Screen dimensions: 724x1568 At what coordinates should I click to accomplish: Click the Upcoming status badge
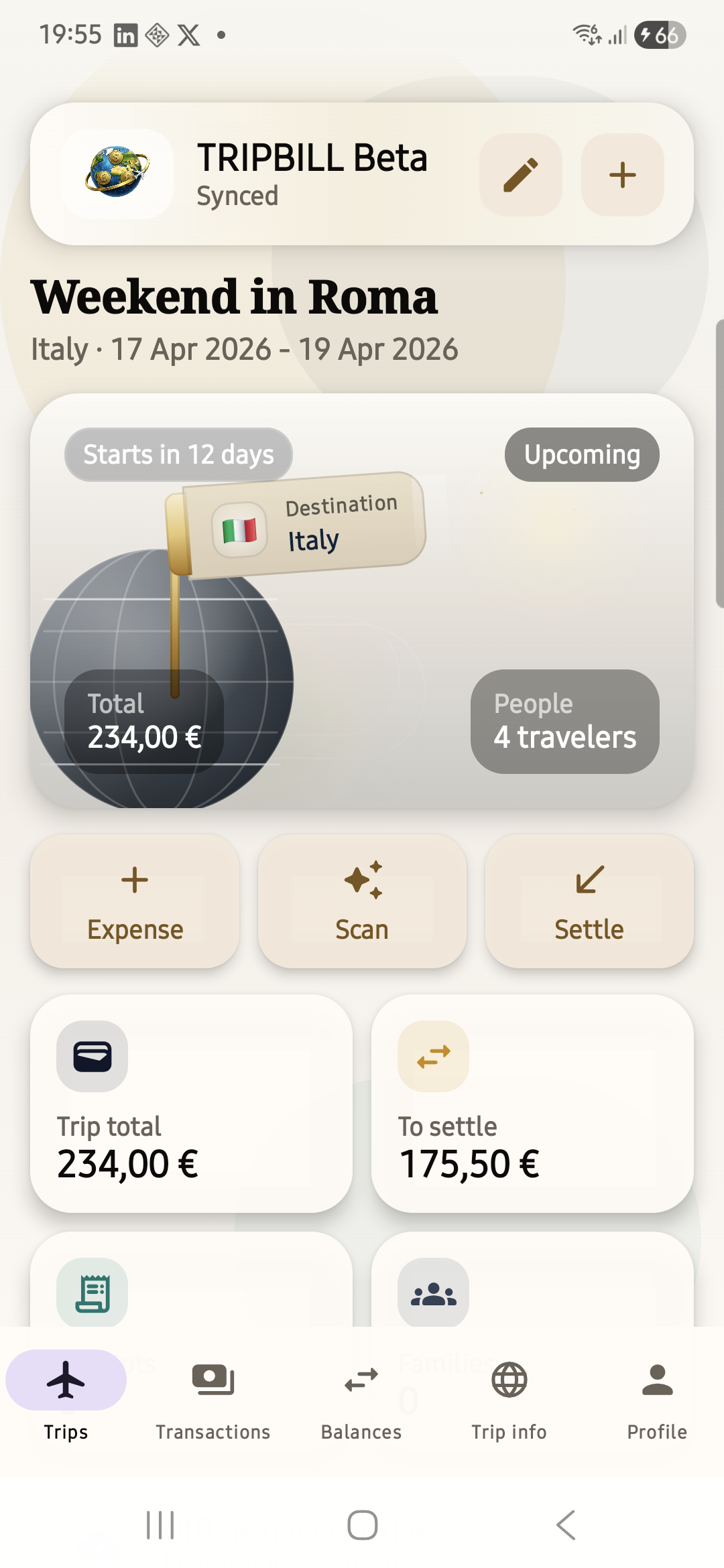point(581,454)
